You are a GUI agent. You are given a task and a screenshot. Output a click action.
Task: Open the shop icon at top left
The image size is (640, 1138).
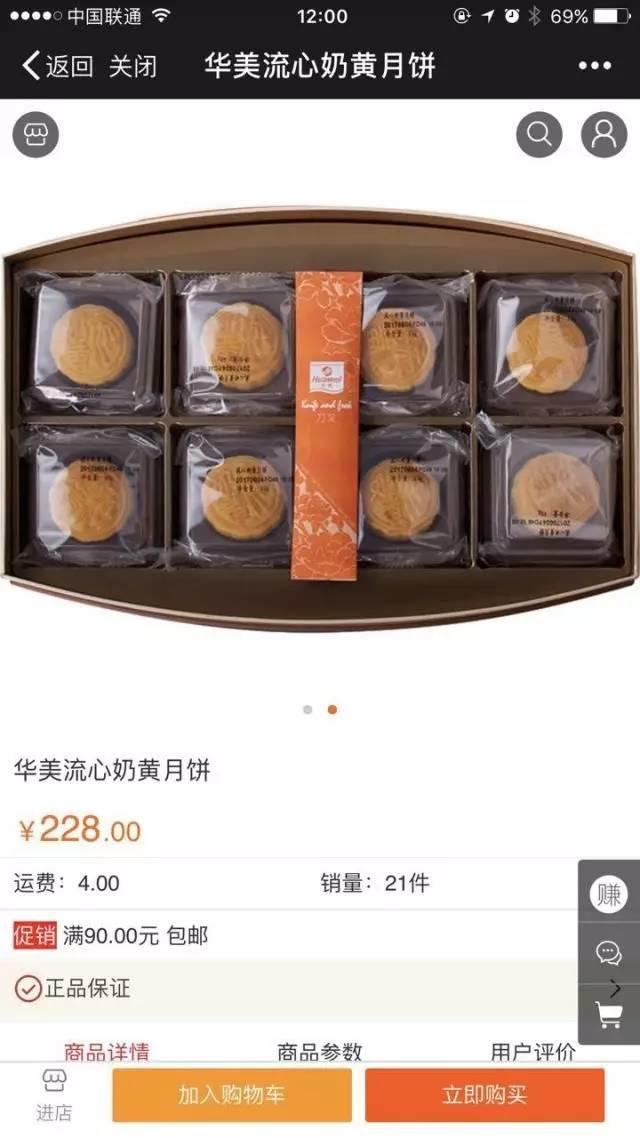pos(36,134)
